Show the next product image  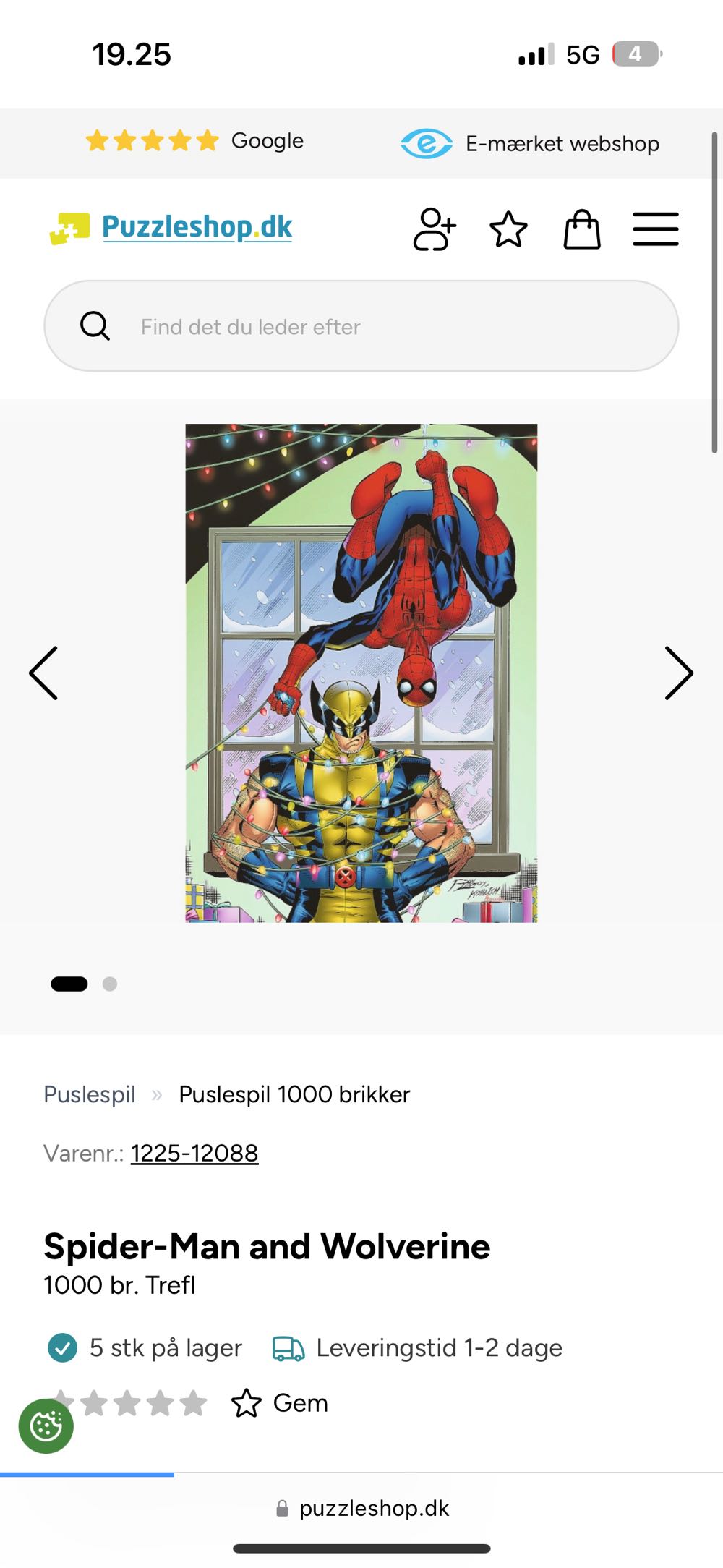click(x=678, y=673)
